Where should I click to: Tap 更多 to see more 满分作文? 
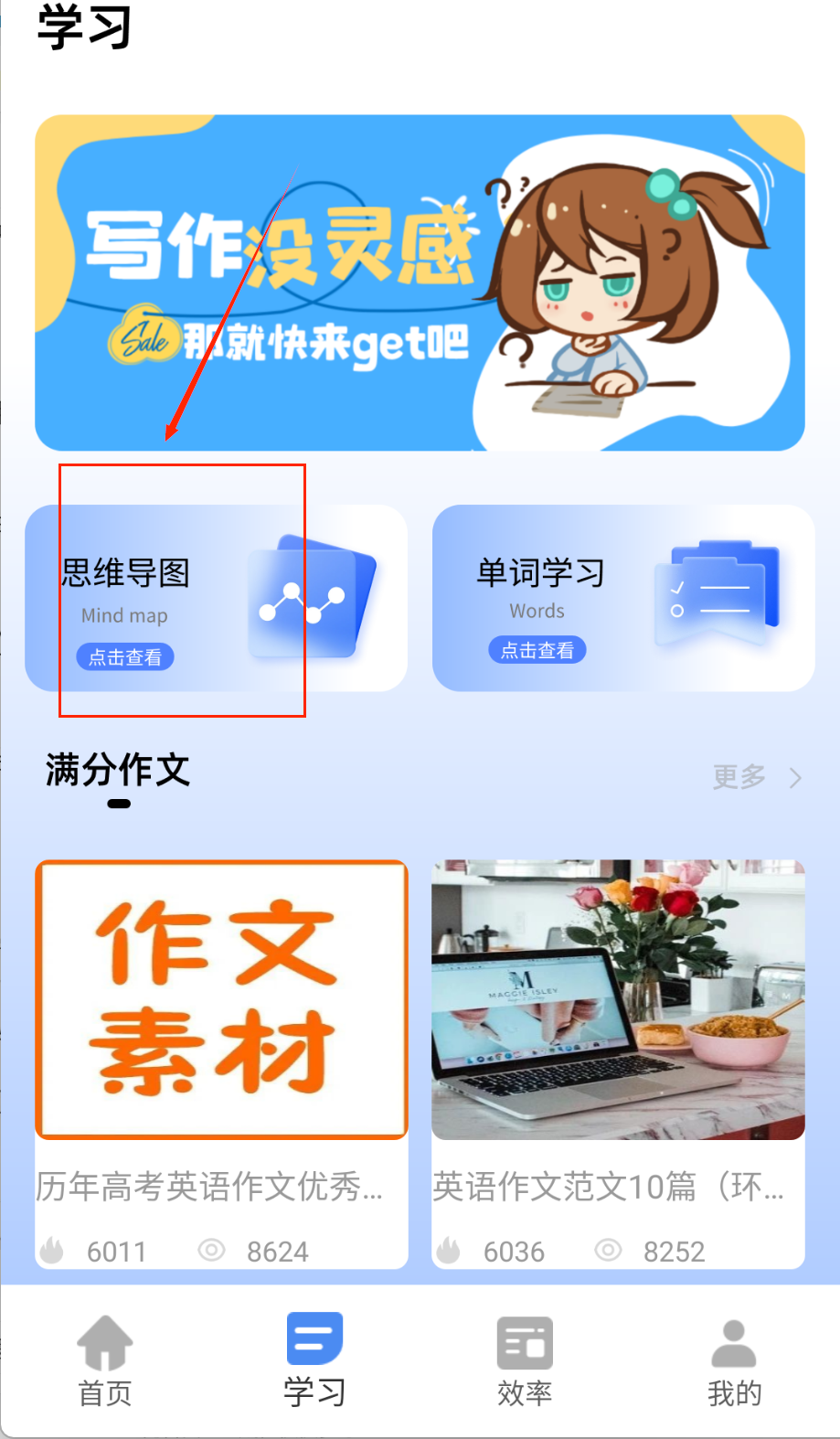click(x=756, y=777)
